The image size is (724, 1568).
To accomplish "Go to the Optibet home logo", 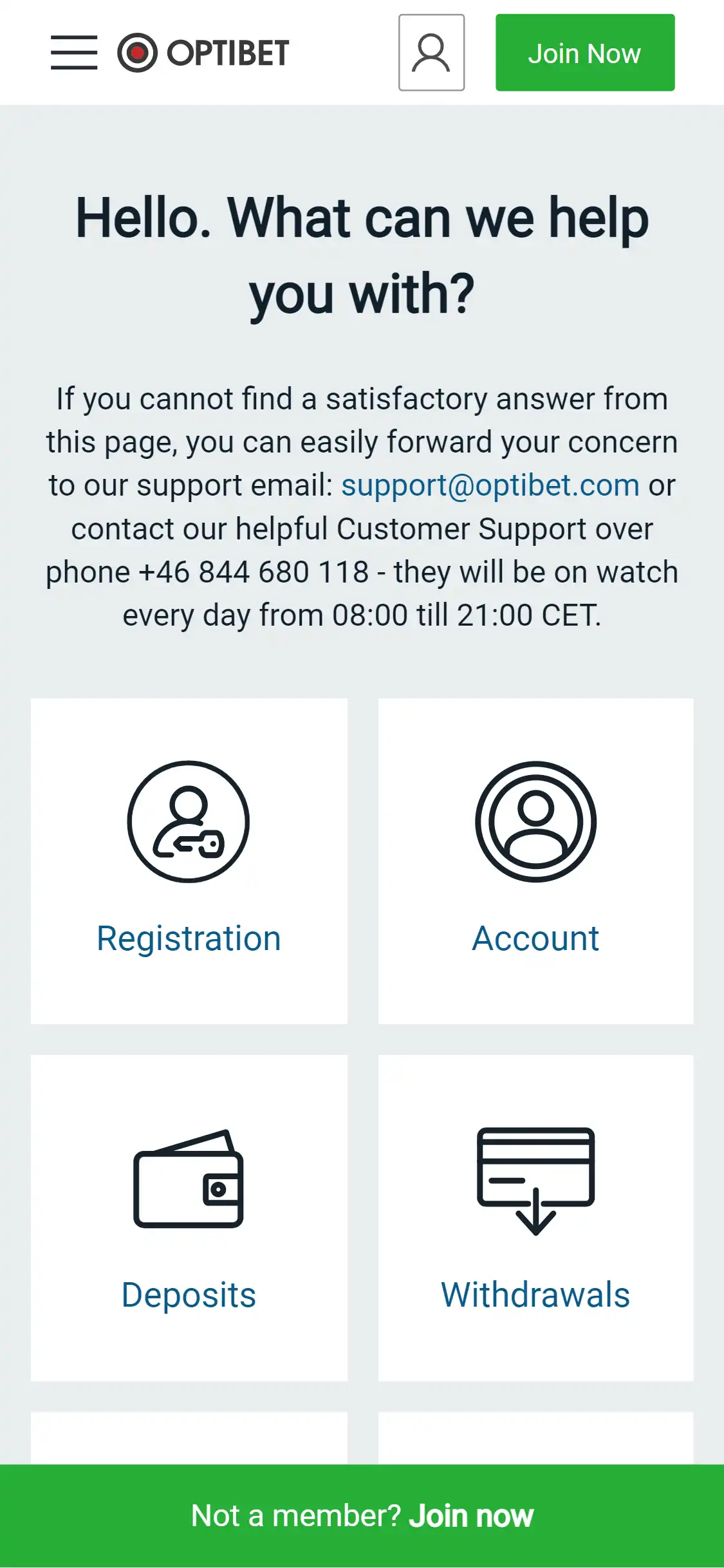I will pos(203,53).
